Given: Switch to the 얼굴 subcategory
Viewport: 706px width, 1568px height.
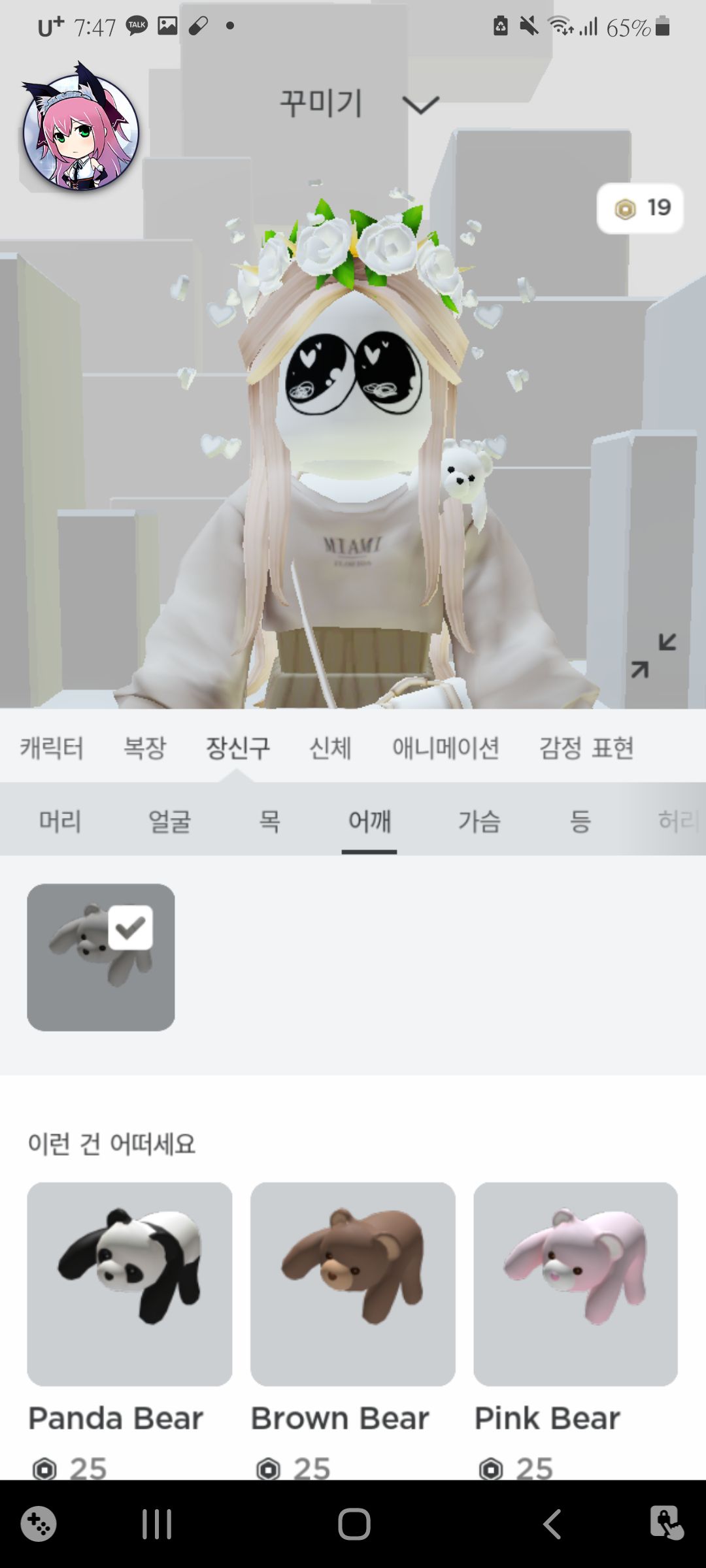Looking at the screenshot, I should point(169,821).
